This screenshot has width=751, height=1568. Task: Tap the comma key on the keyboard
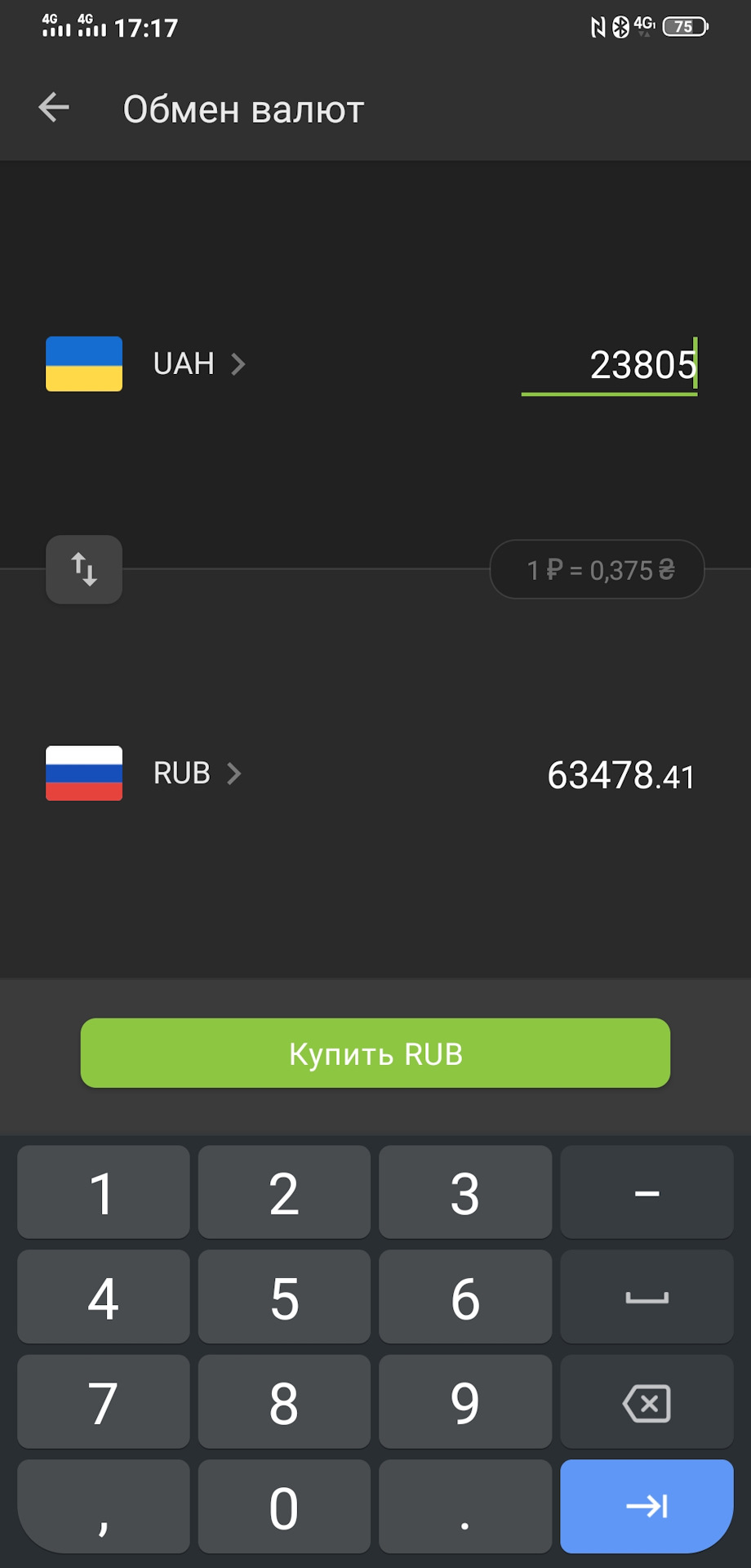[103, 1508]
